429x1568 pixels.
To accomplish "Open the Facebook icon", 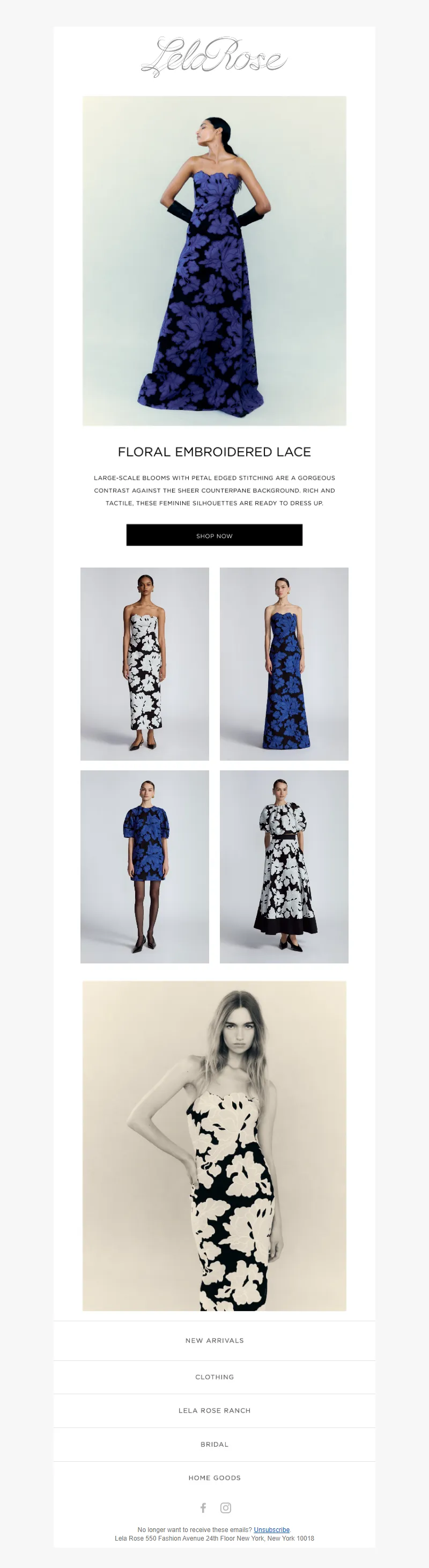I will 203,1507.
